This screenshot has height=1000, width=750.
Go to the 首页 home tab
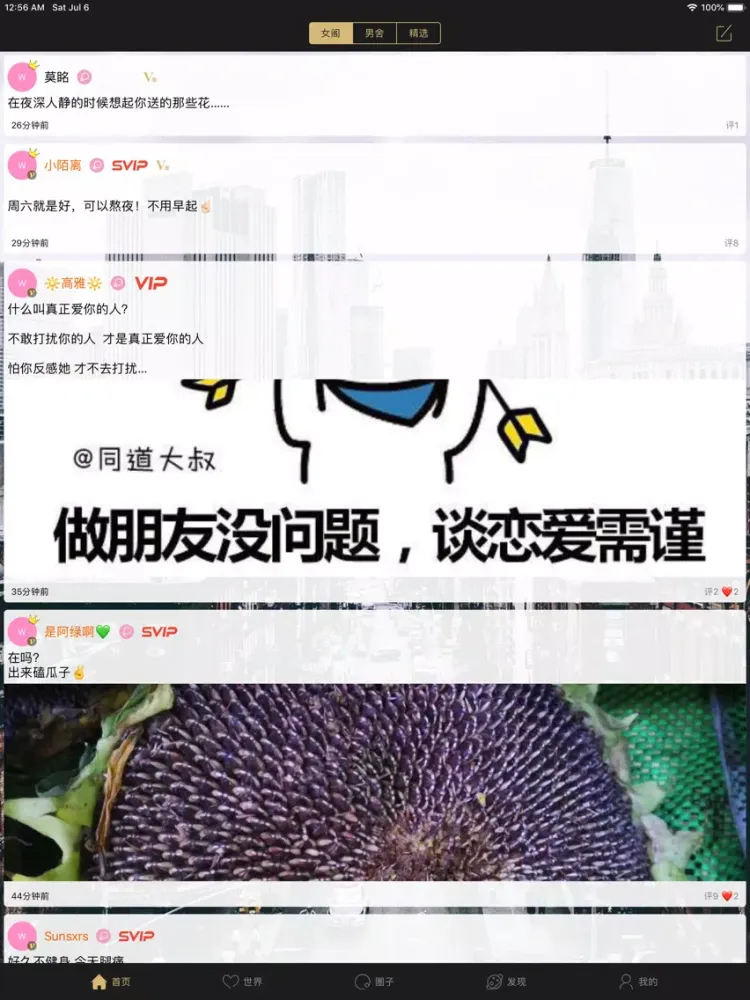tap(111, 982)
